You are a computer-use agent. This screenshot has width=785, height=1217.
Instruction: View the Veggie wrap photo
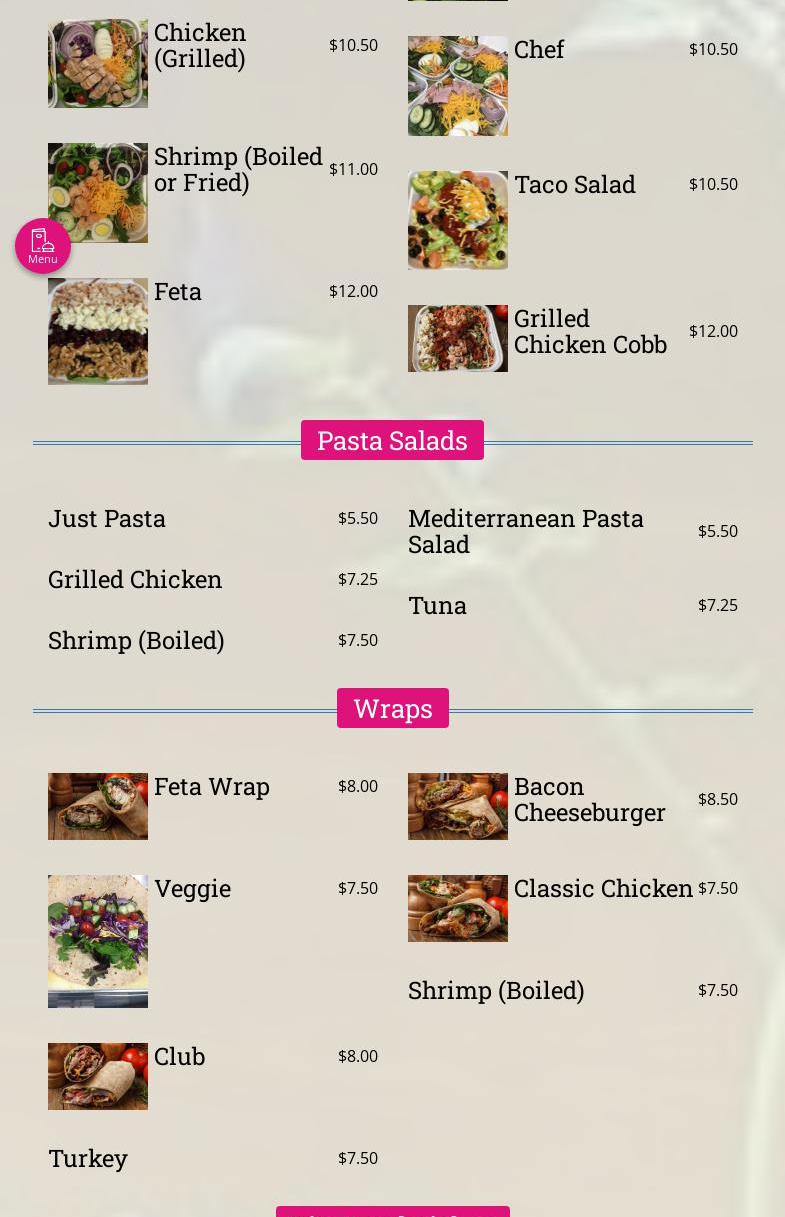[98, 941]
